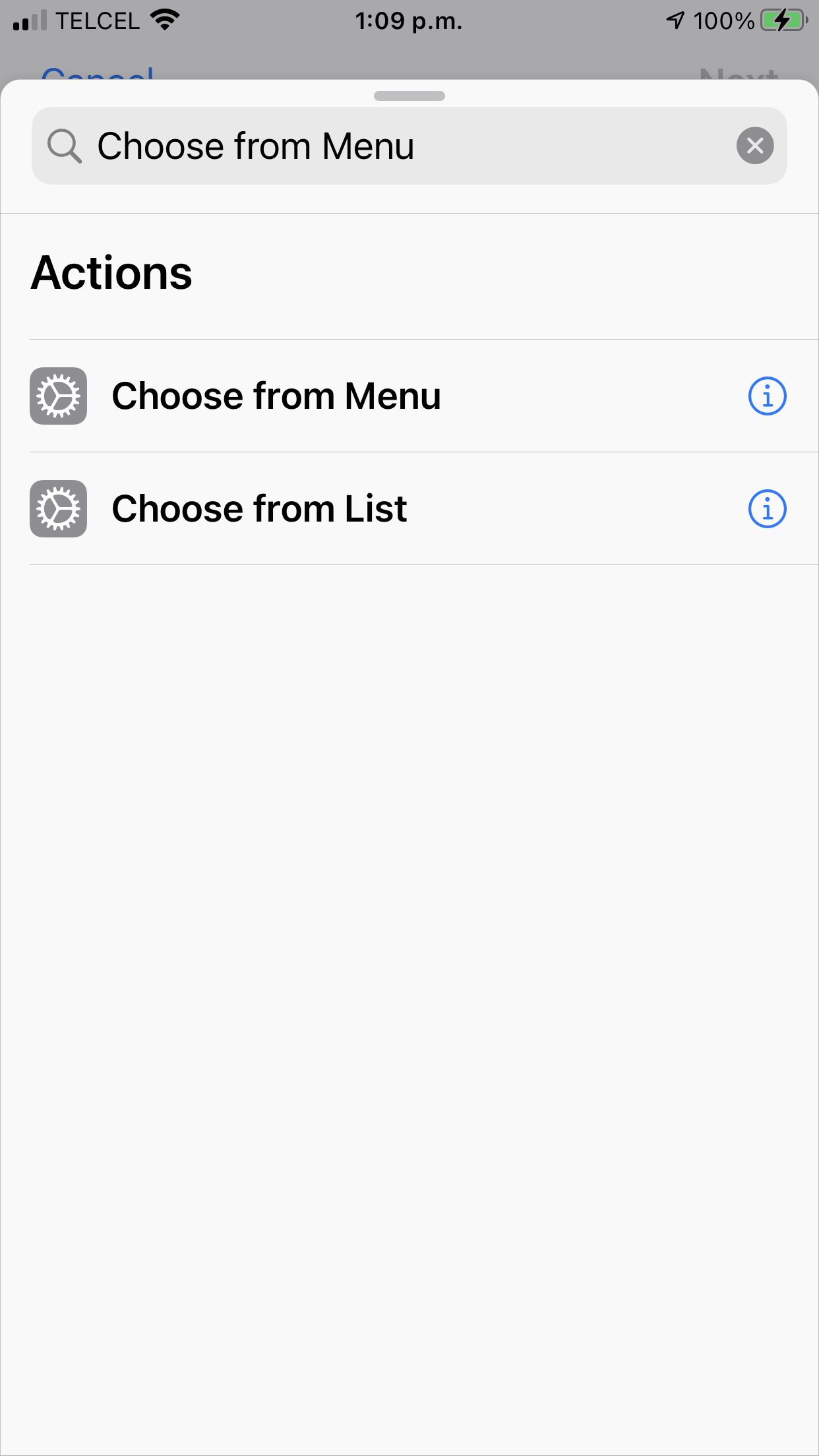819x1456 pixels.
Task: Add the Choose from List action
Action: click(259, 509)
